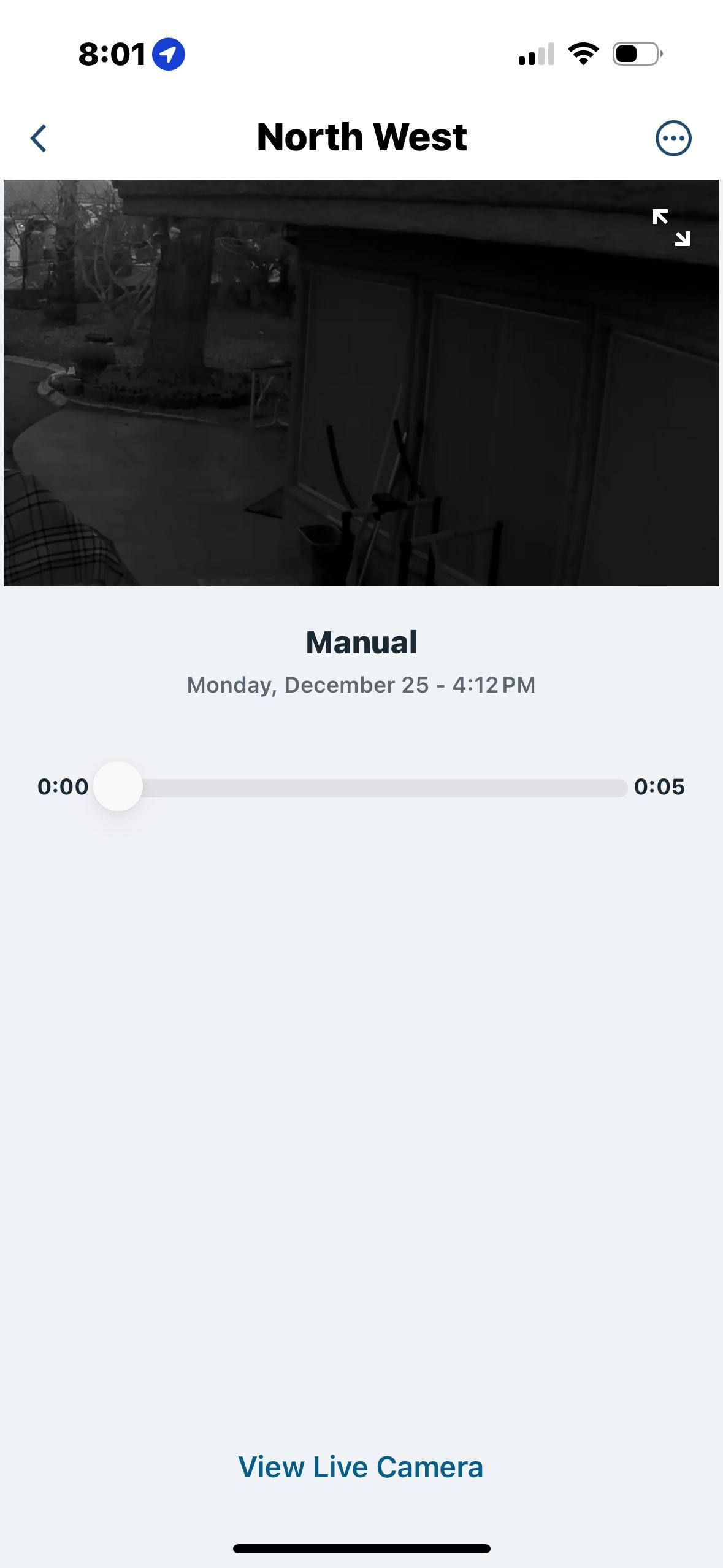Open View Live Camera
This screenshot has height=1568, width=723.
coord(361,1467)
